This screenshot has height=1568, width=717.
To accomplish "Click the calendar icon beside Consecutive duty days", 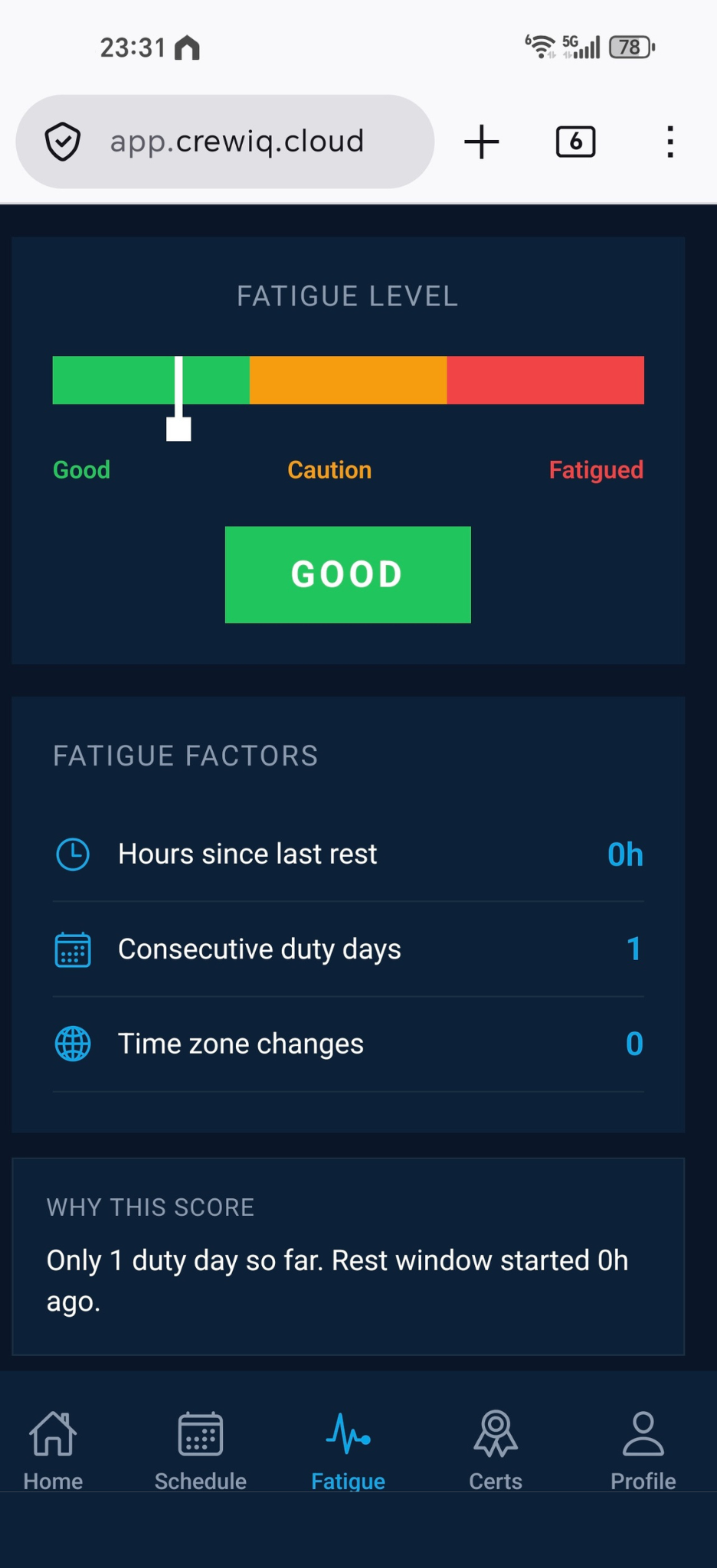I will click(72, 949).
